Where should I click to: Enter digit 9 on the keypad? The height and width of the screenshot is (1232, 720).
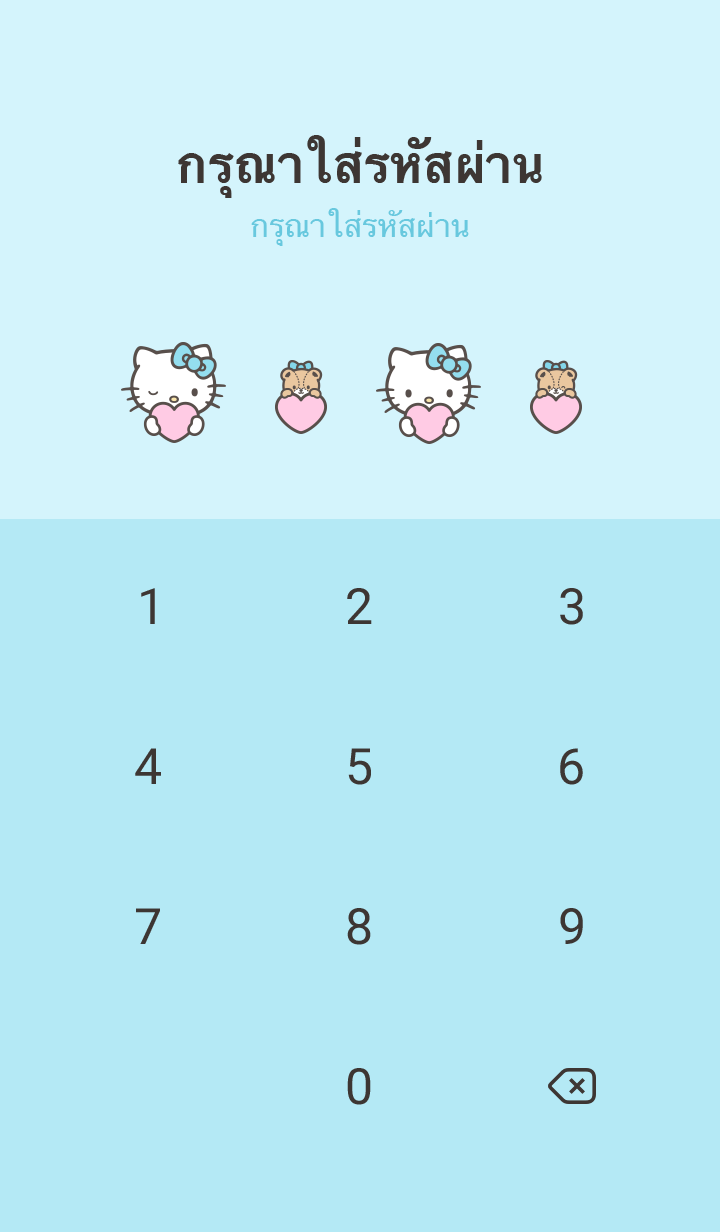point(571,927)
